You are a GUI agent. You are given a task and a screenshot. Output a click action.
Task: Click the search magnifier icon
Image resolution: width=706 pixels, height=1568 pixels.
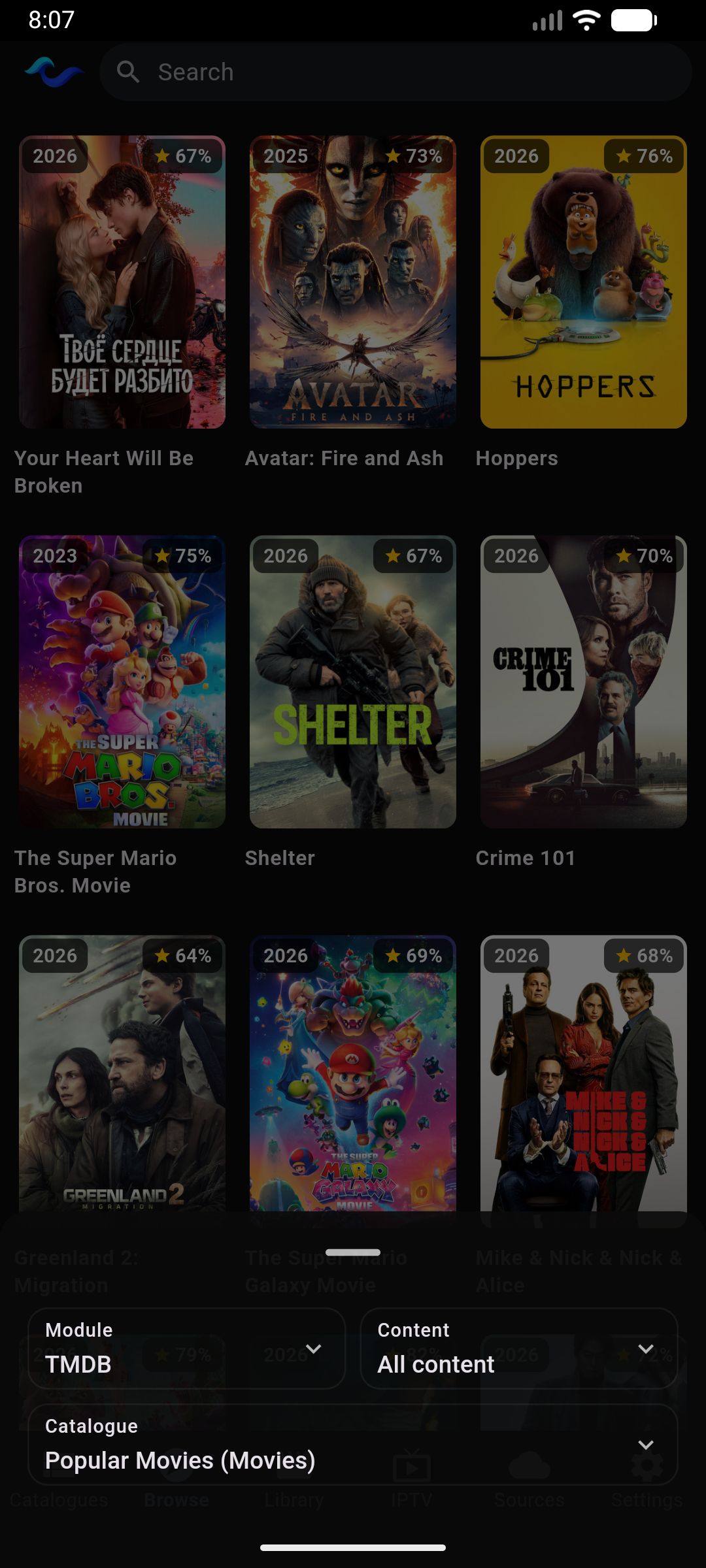(x=129, y=73)
